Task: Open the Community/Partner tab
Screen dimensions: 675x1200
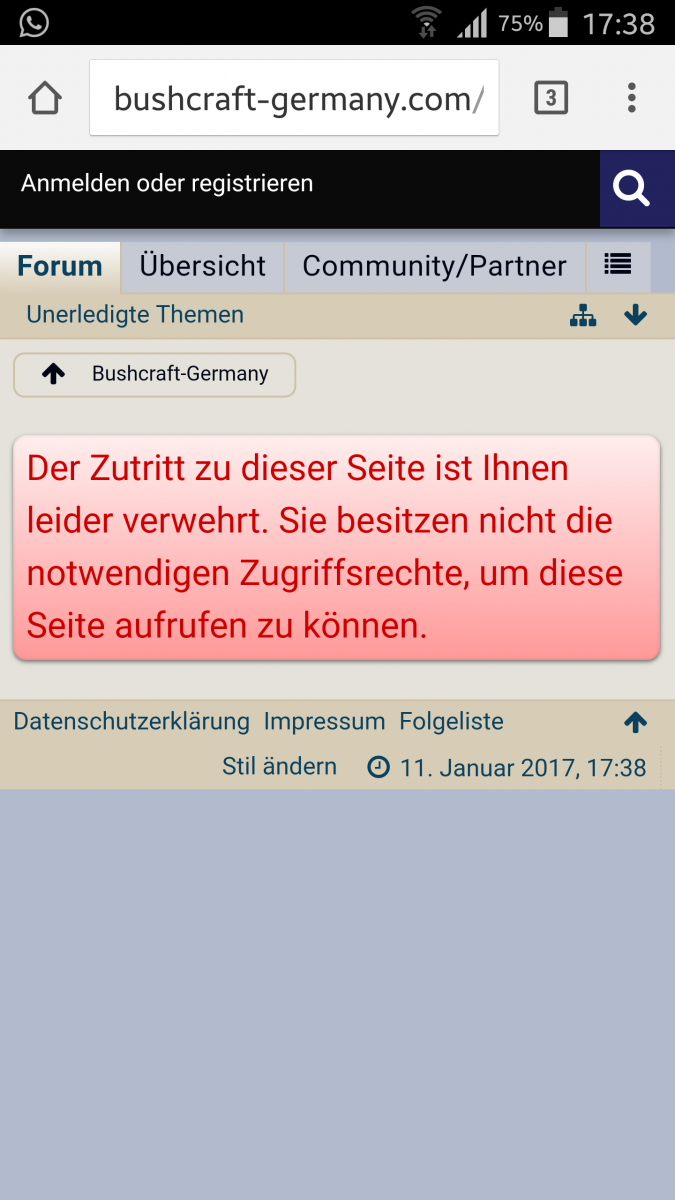Action: [434, 266]
